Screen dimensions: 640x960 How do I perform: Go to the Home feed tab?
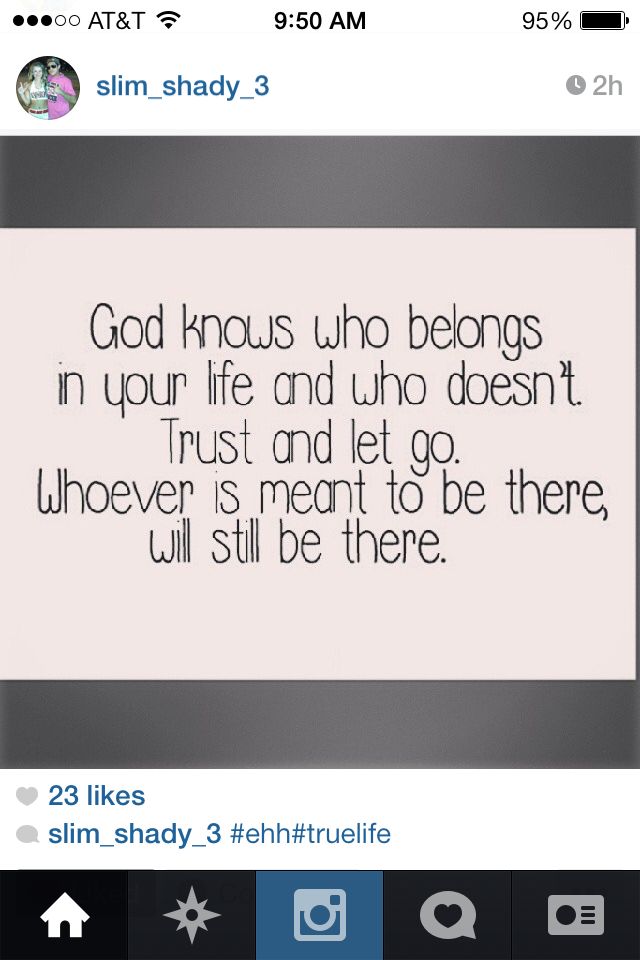[x=64, y=915]
